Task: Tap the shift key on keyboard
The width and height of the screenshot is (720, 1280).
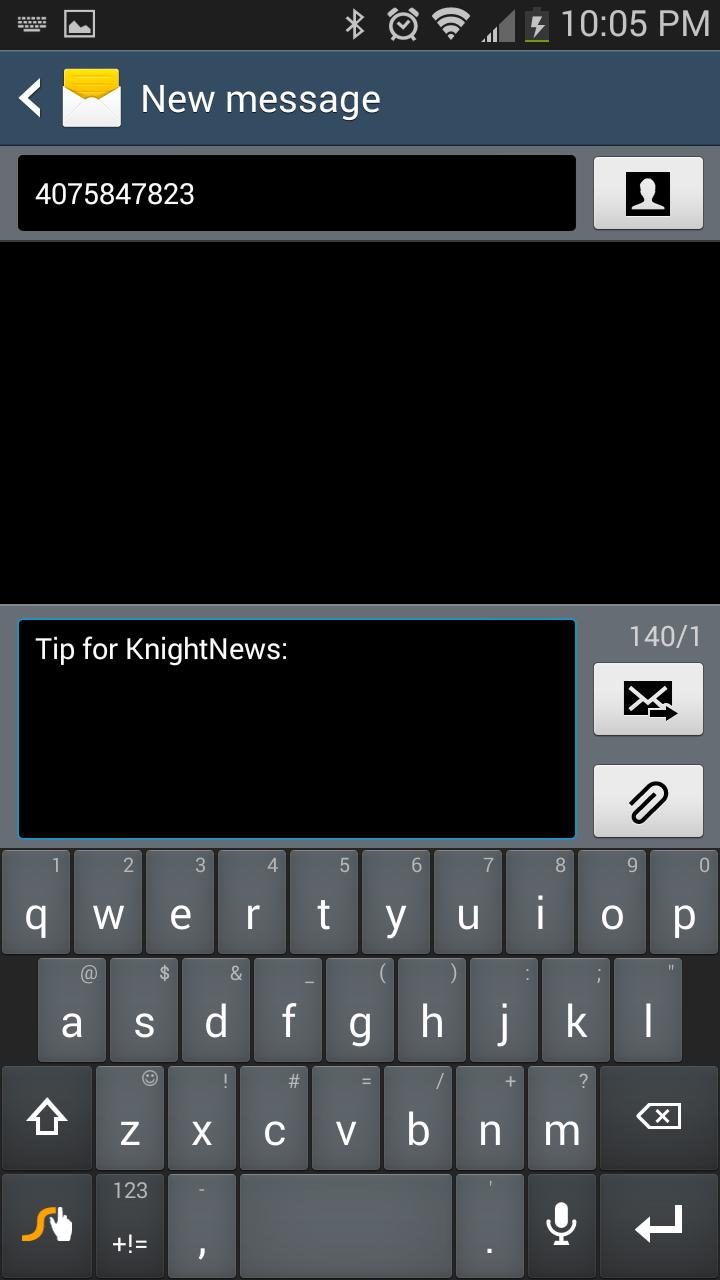Action: click(x=47, y=1117)
